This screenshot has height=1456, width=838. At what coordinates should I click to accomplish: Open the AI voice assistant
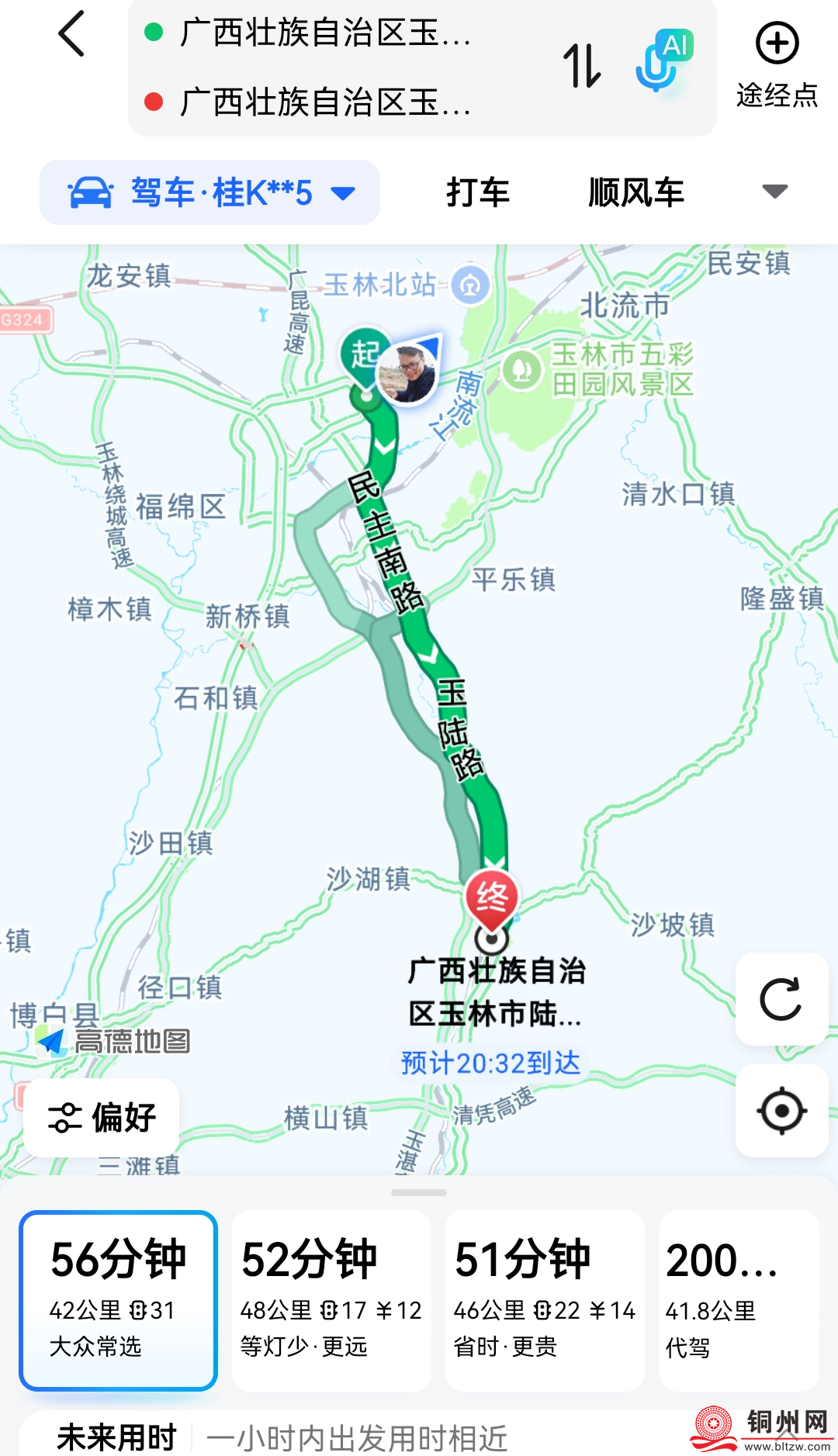[x=663, y=62]
